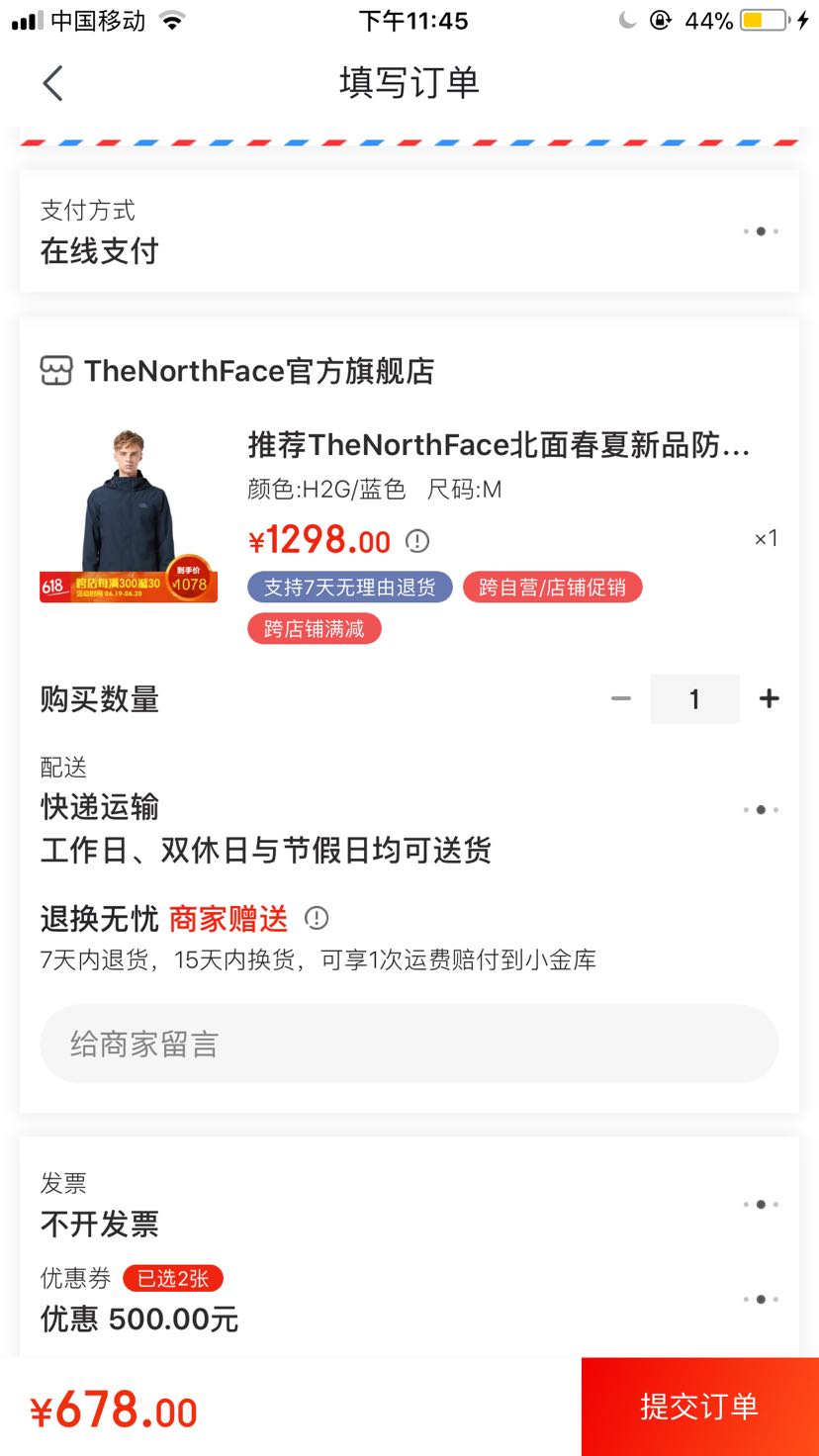Image resolution: width=819 pixels, height=1456 pixels.
Task: Tap the info icon beside 退换无忧 商家赠送
Action: (316, 919)
